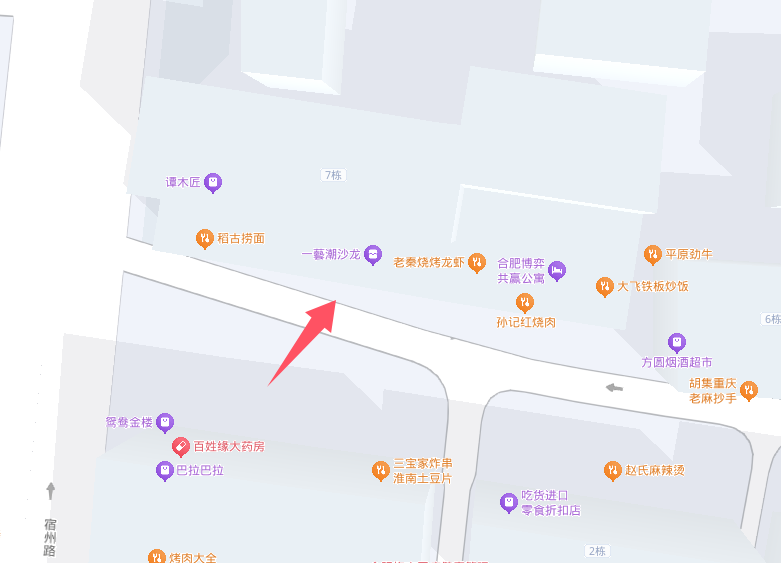Screen dimensions: 781x563
Task: Open 百姓缘大药房 pharmacy marker
Action: click(181, 446)
